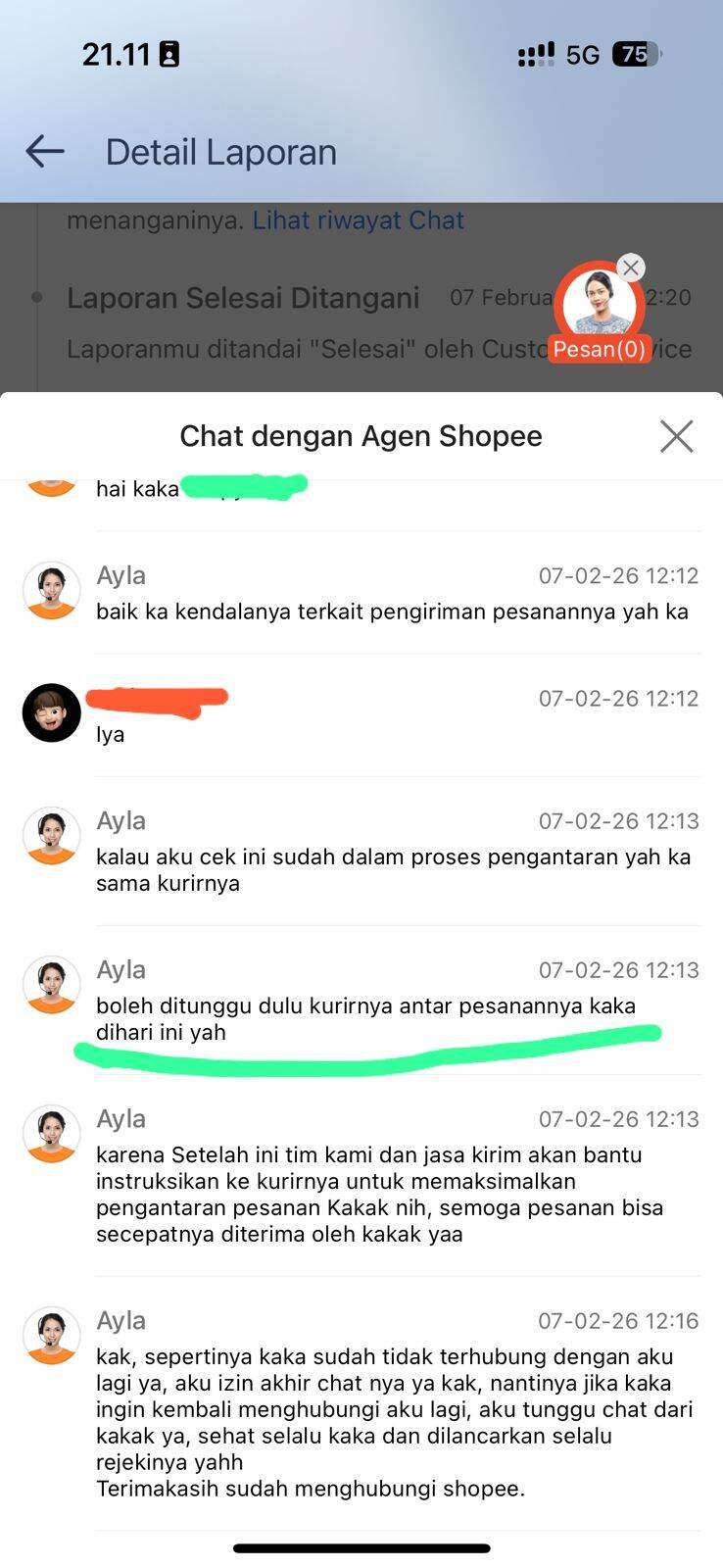Close the Chat dengan Agen Shopee sheet
The height and width of the screenshot is (1568, 723).
676,436
